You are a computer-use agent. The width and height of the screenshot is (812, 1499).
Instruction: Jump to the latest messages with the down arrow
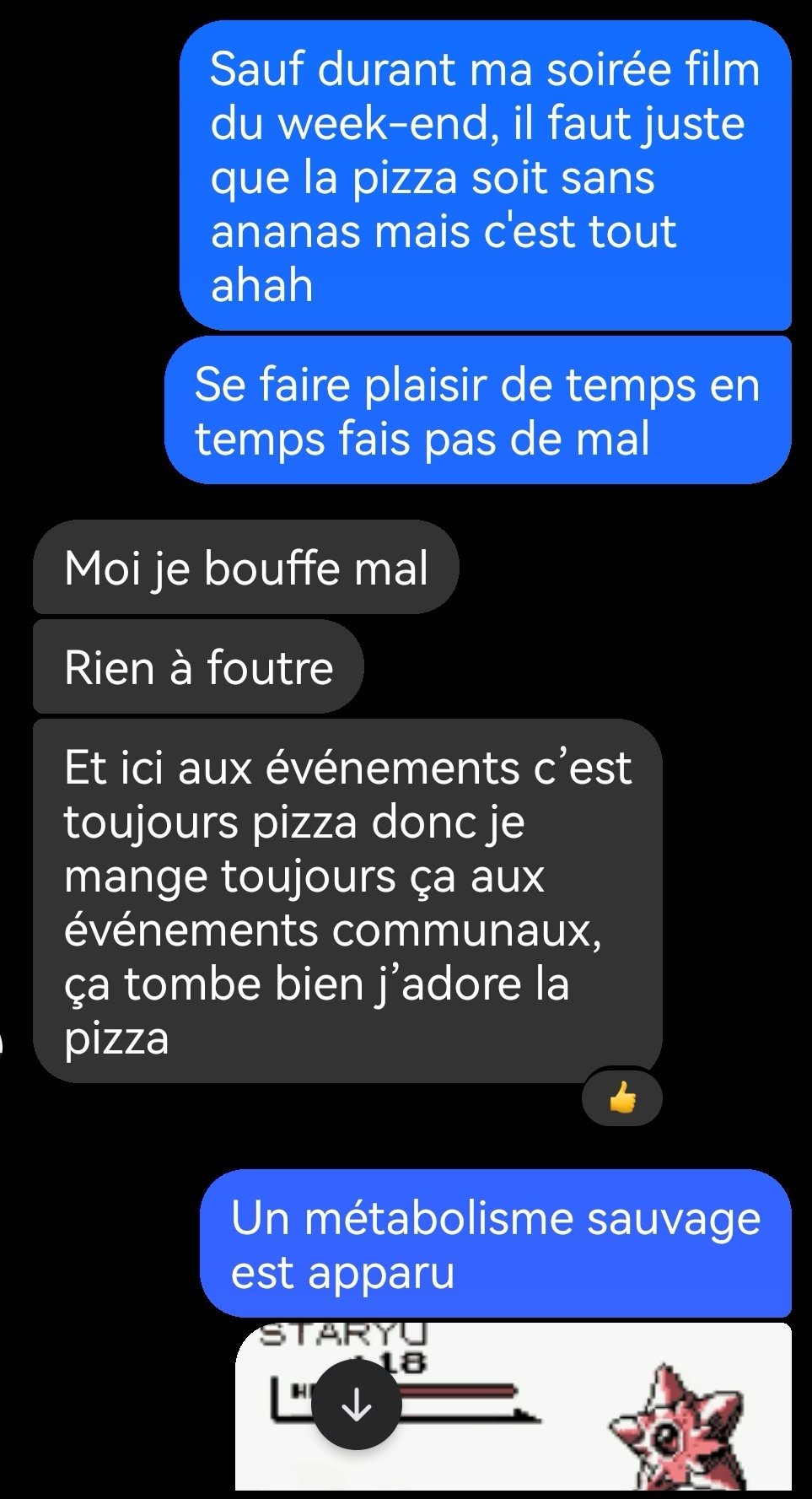point(357,1406)
